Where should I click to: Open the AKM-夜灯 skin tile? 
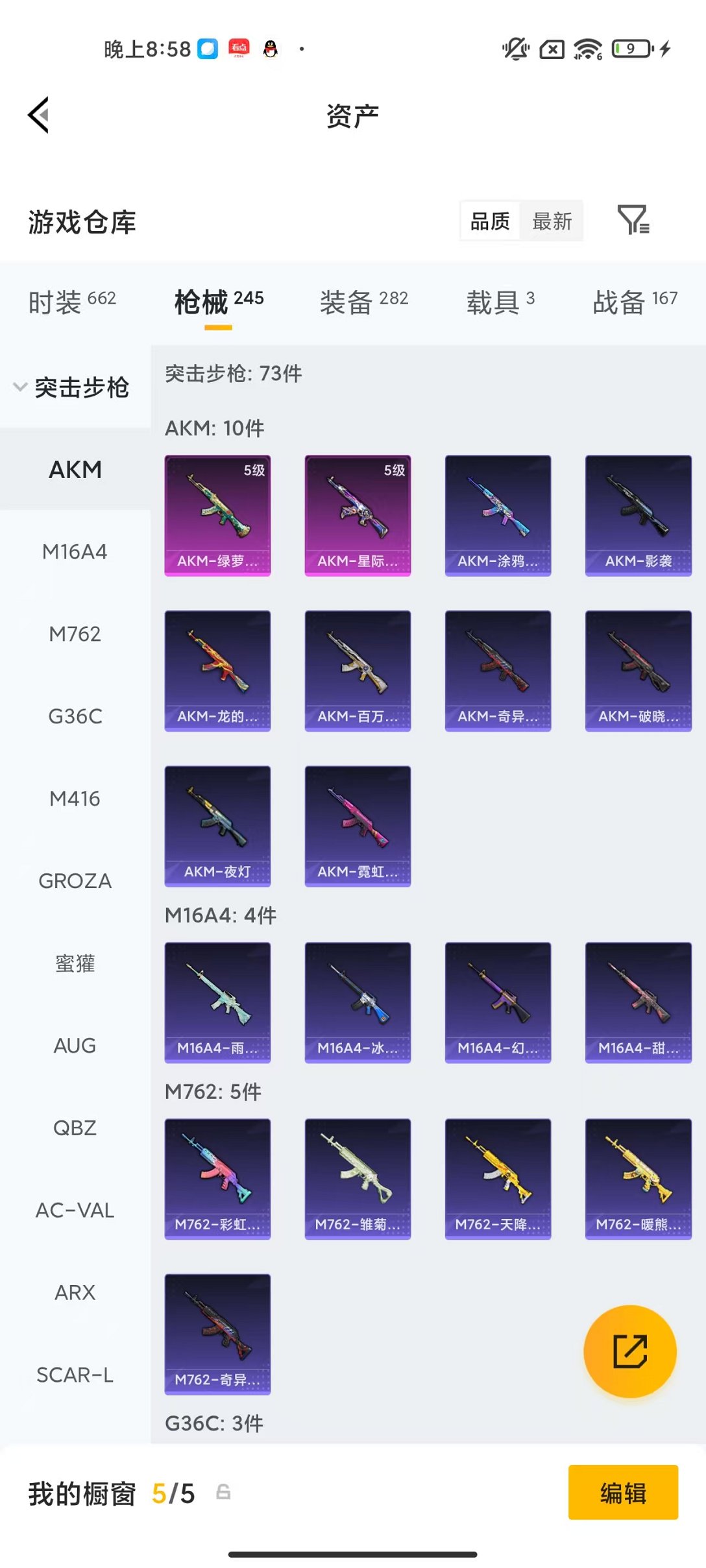[x=217, y=826]
